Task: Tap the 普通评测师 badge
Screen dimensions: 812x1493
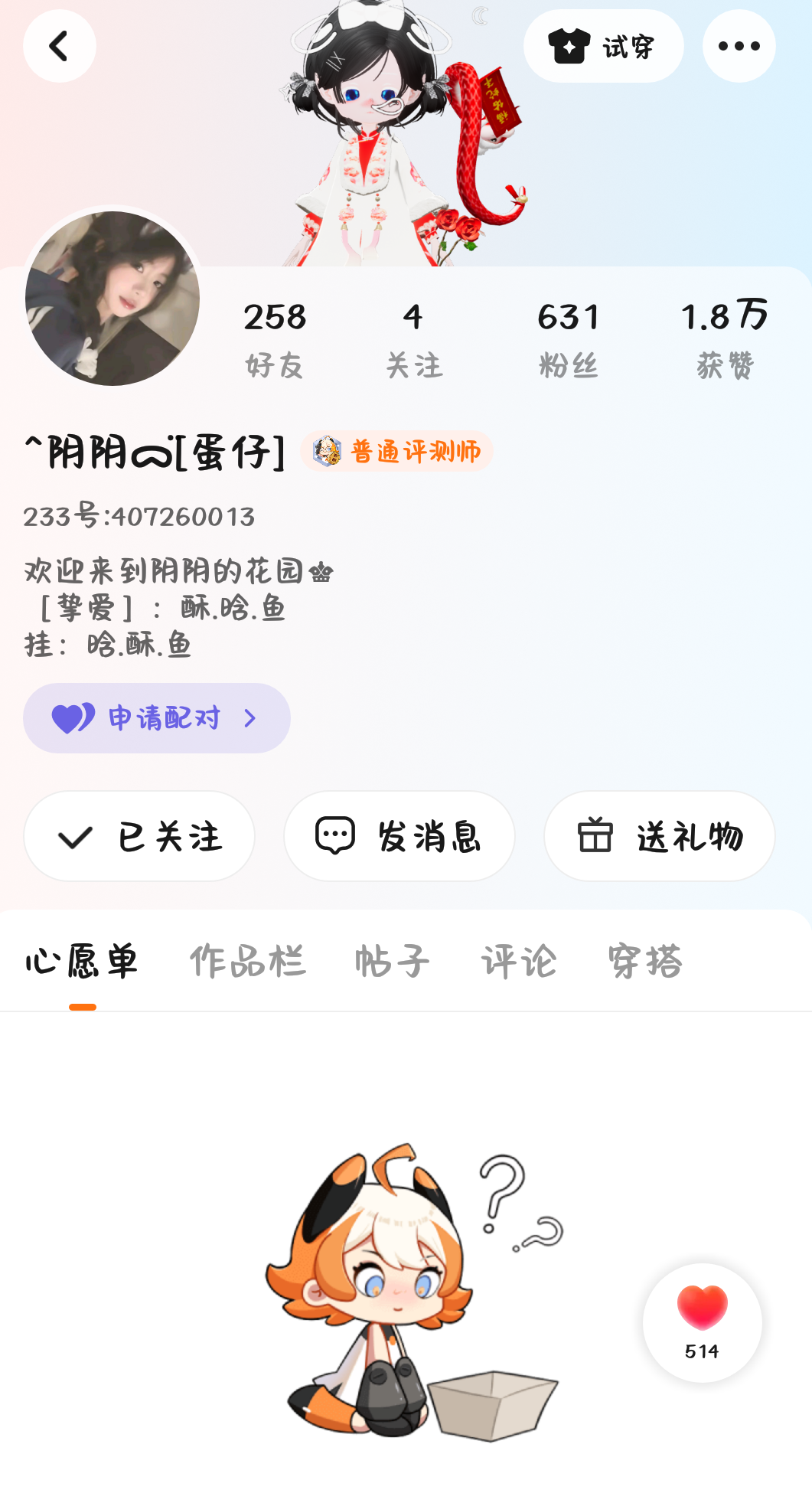Action: pos(397,452)
